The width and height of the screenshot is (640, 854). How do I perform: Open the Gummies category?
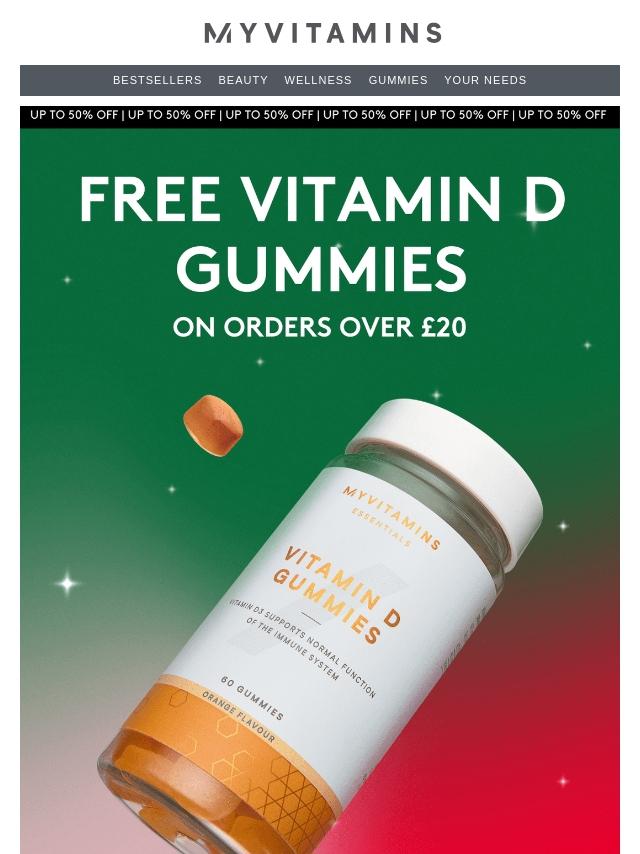[398, 80]
